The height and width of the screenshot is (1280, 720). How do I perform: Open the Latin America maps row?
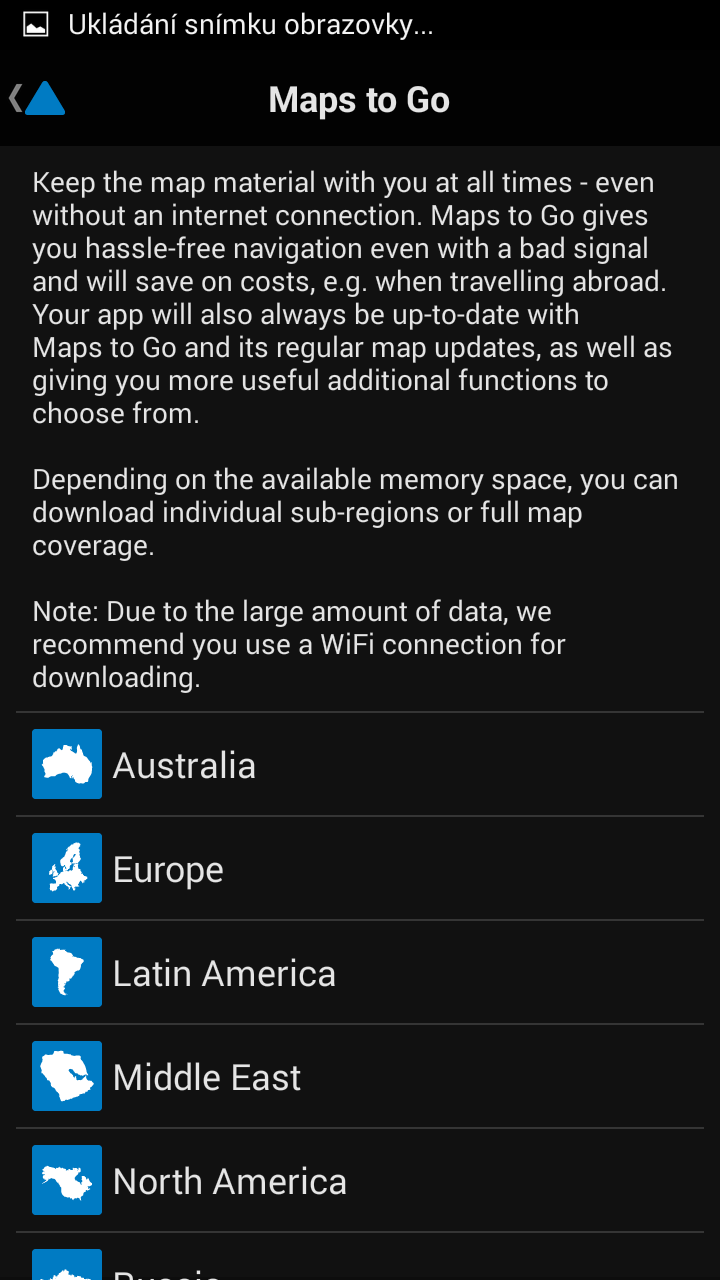click(x=360, y=973)
